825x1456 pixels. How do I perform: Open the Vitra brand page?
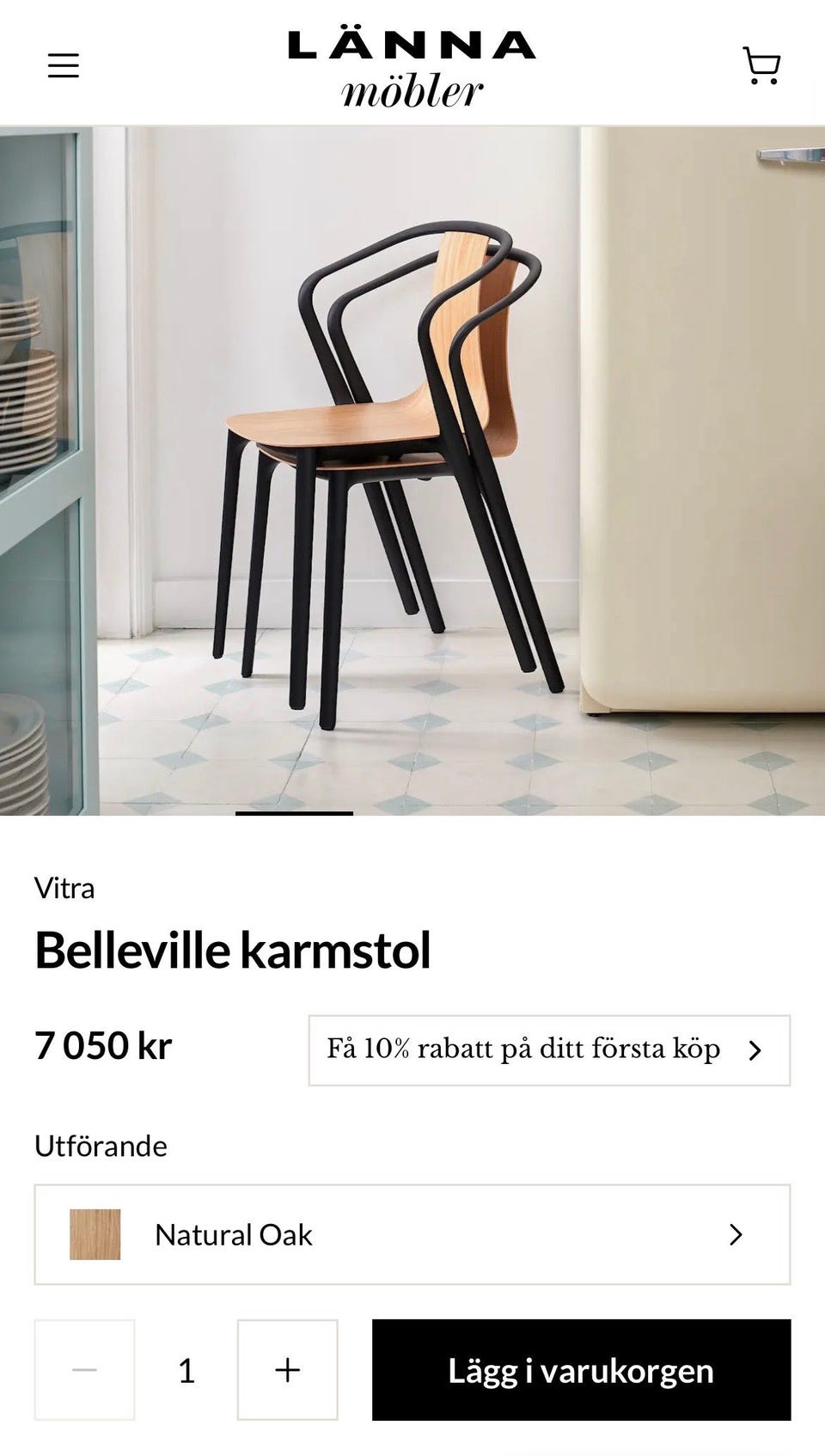pos(64,890)
